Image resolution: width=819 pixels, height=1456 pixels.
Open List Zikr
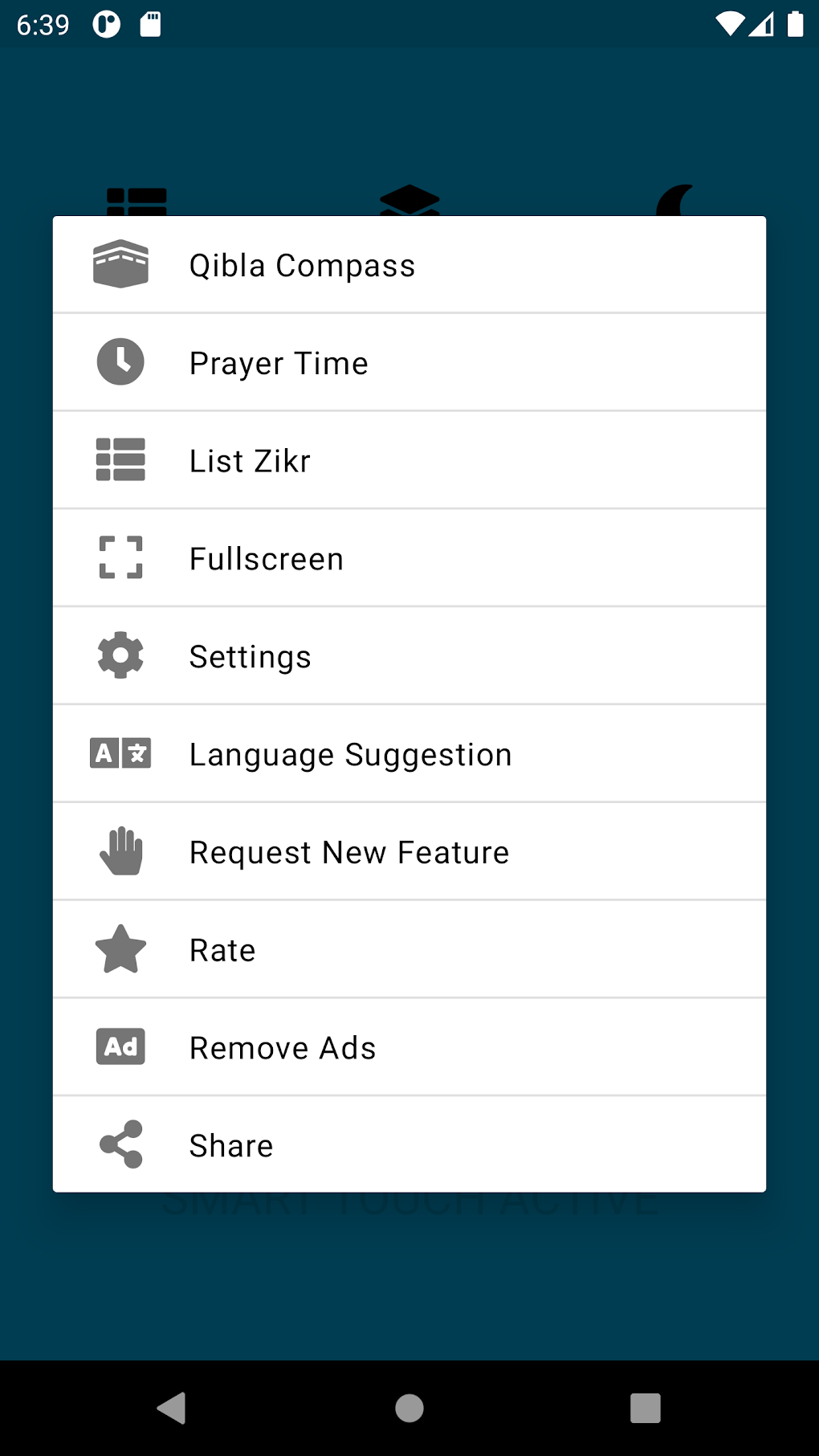pos(409,461)
